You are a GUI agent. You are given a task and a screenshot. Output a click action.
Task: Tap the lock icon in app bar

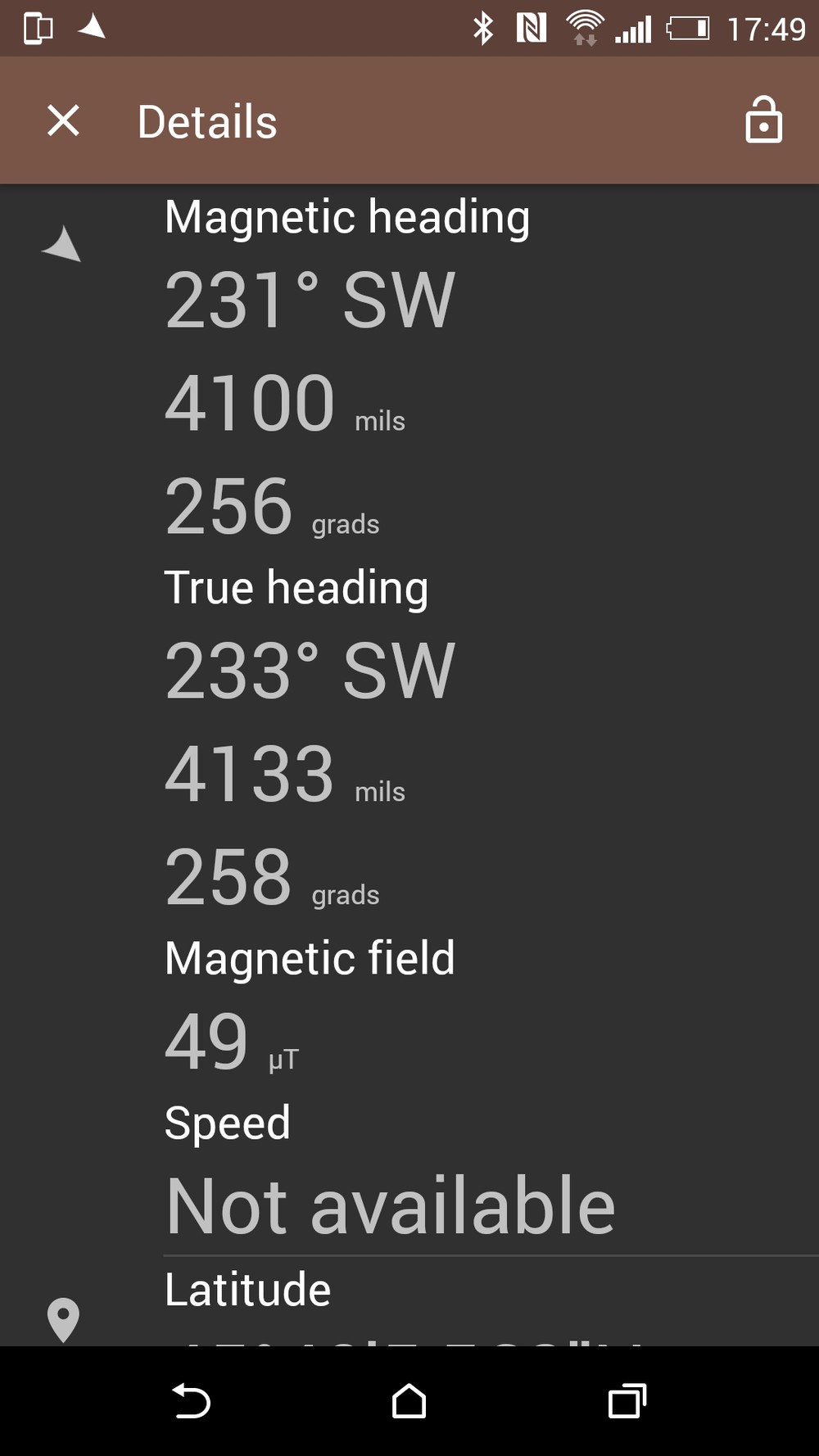tap(762, 121)
